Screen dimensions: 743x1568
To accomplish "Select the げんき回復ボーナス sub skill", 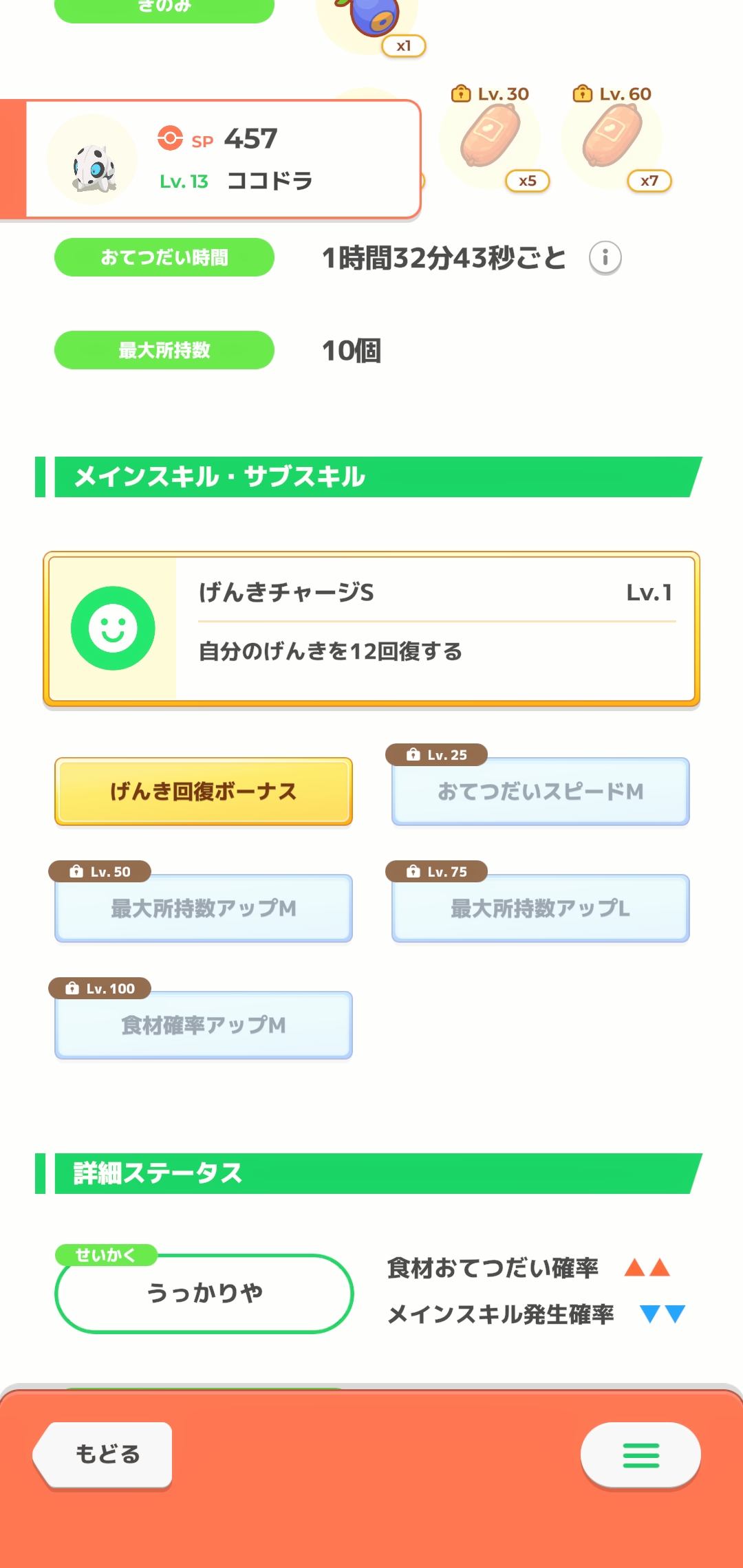I will (x=204, y=792).
